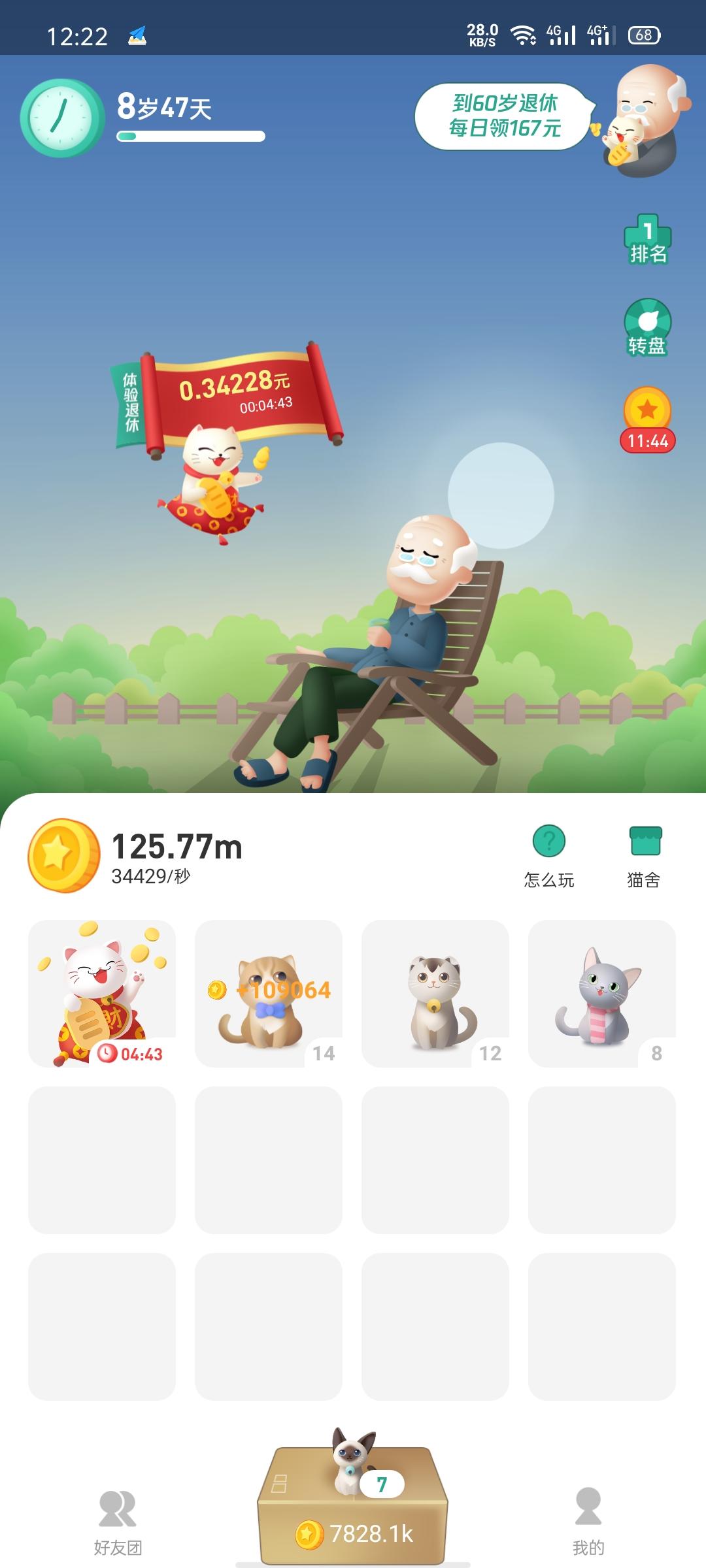706x1568 pixels.
Task: Tap the clock age icon
Action: 61,118
